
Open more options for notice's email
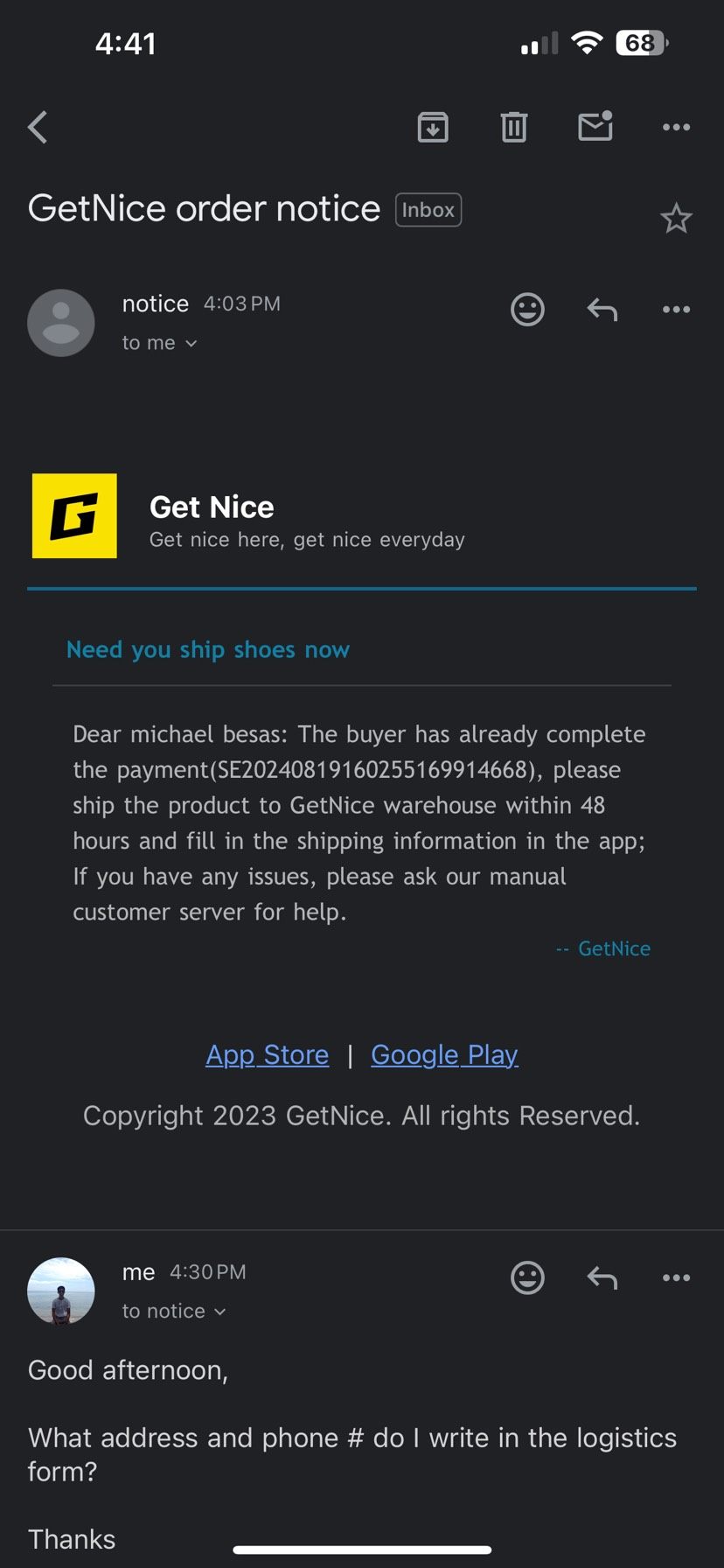(x=676, y=310)
